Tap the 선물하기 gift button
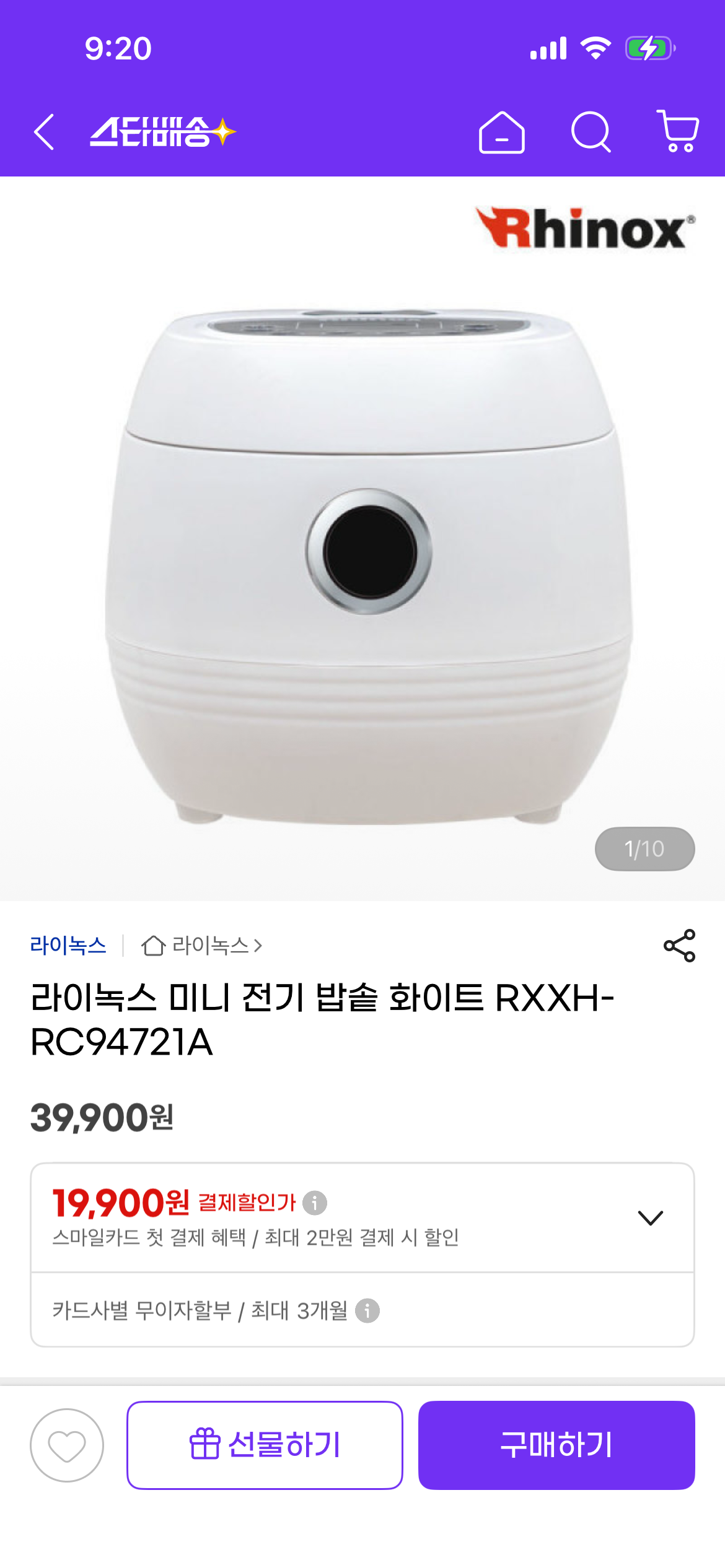 265,1445
